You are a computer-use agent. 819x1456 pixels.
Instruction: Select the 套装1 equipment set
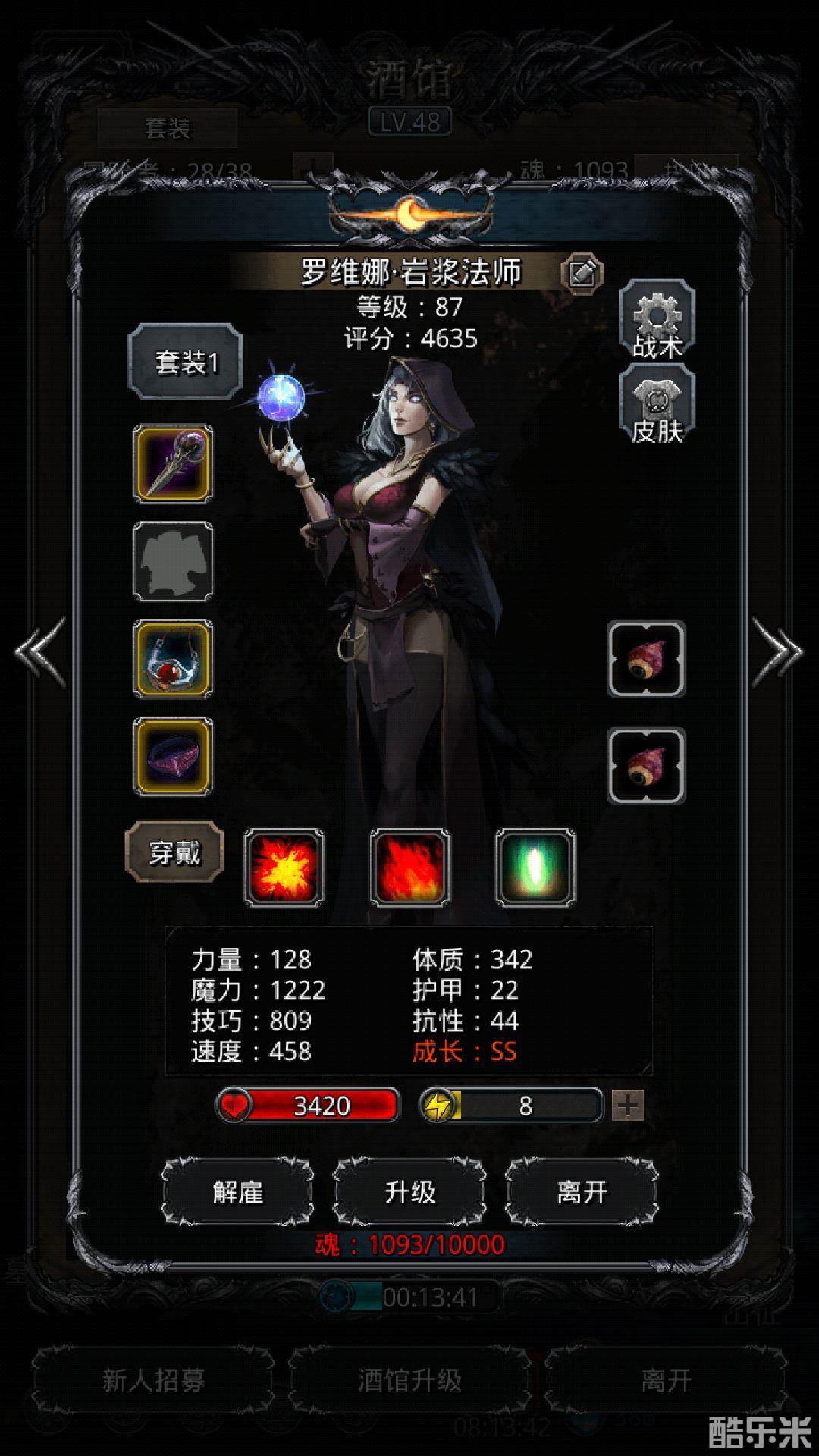pos(186,362)
